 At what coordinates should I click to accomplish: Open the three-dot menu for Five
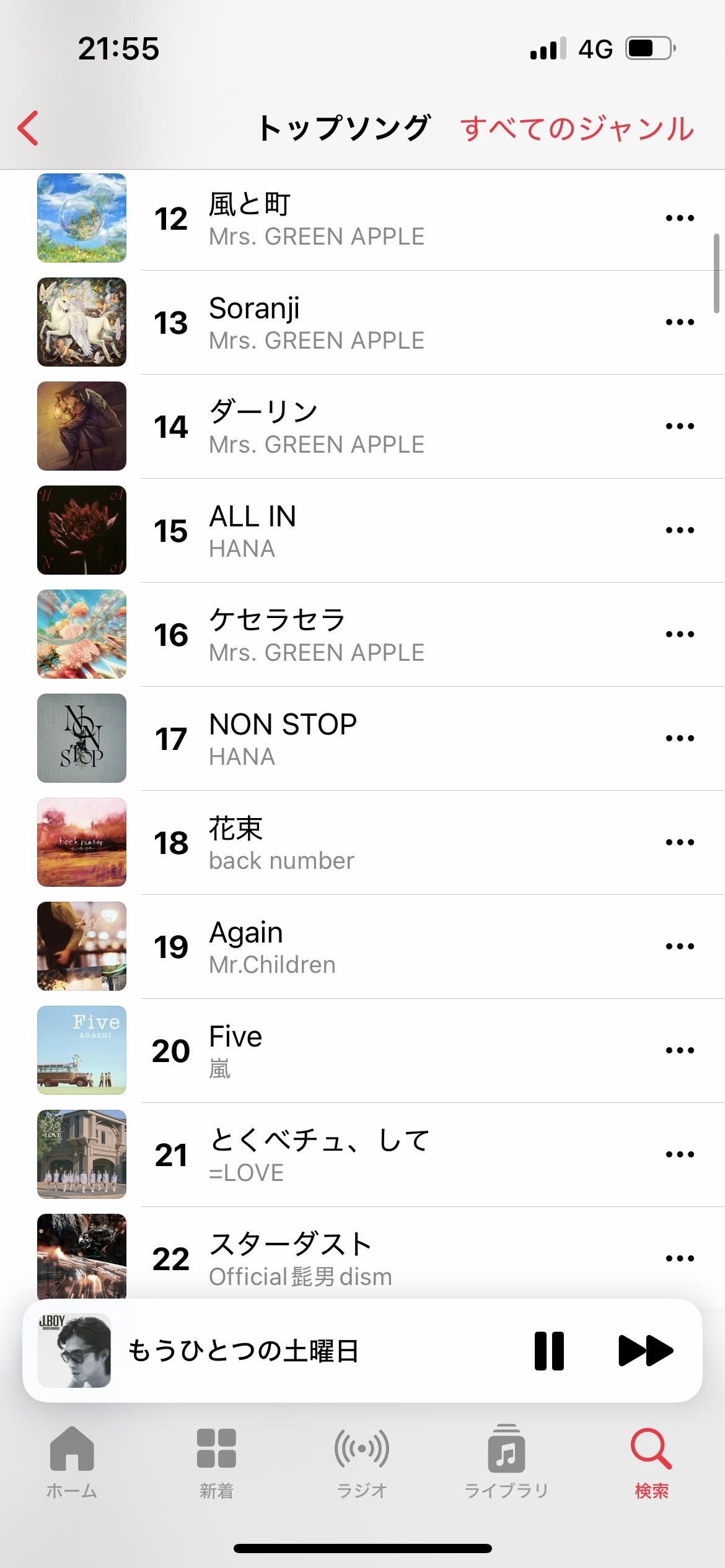click(679, 1050)
